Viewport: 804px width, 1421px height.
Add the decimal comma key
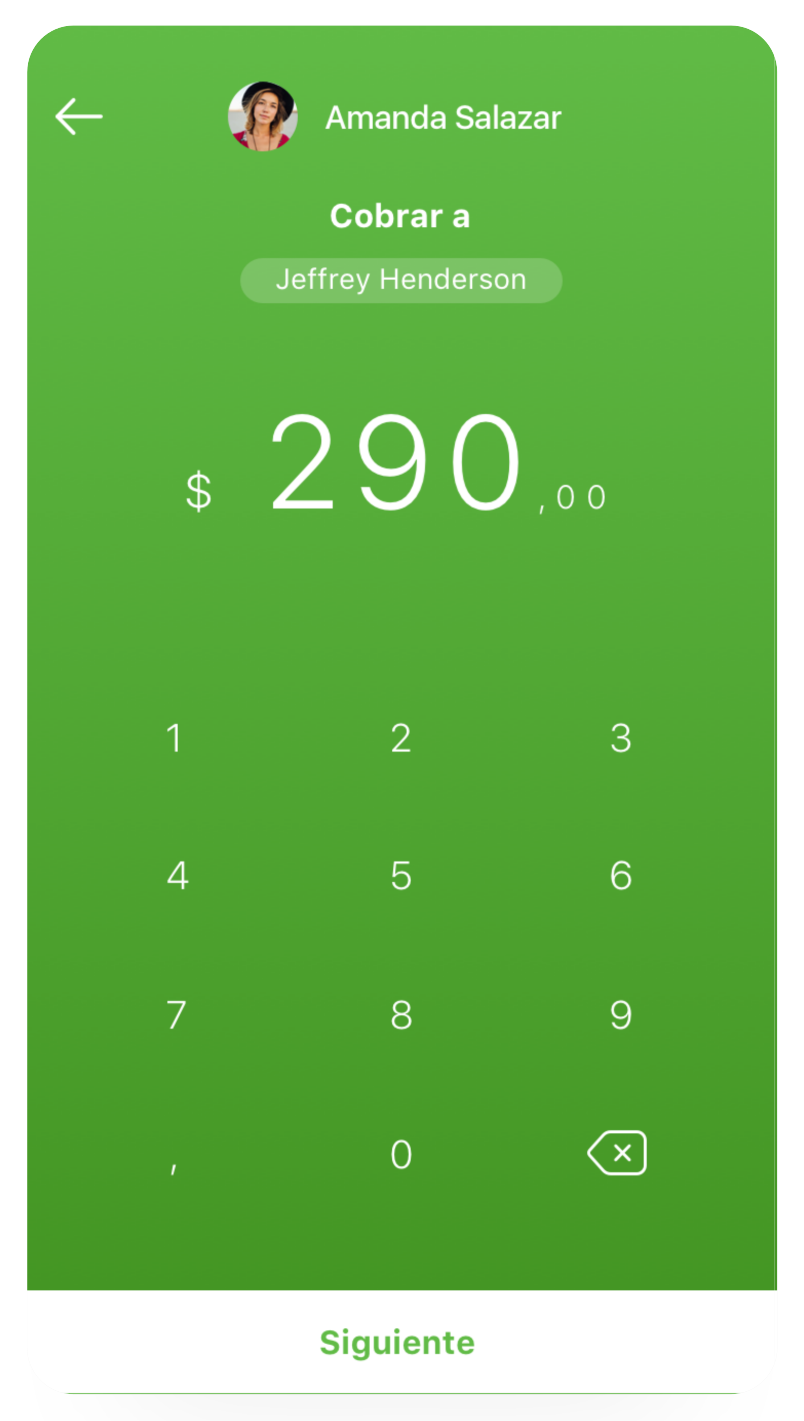[174, 1165]
